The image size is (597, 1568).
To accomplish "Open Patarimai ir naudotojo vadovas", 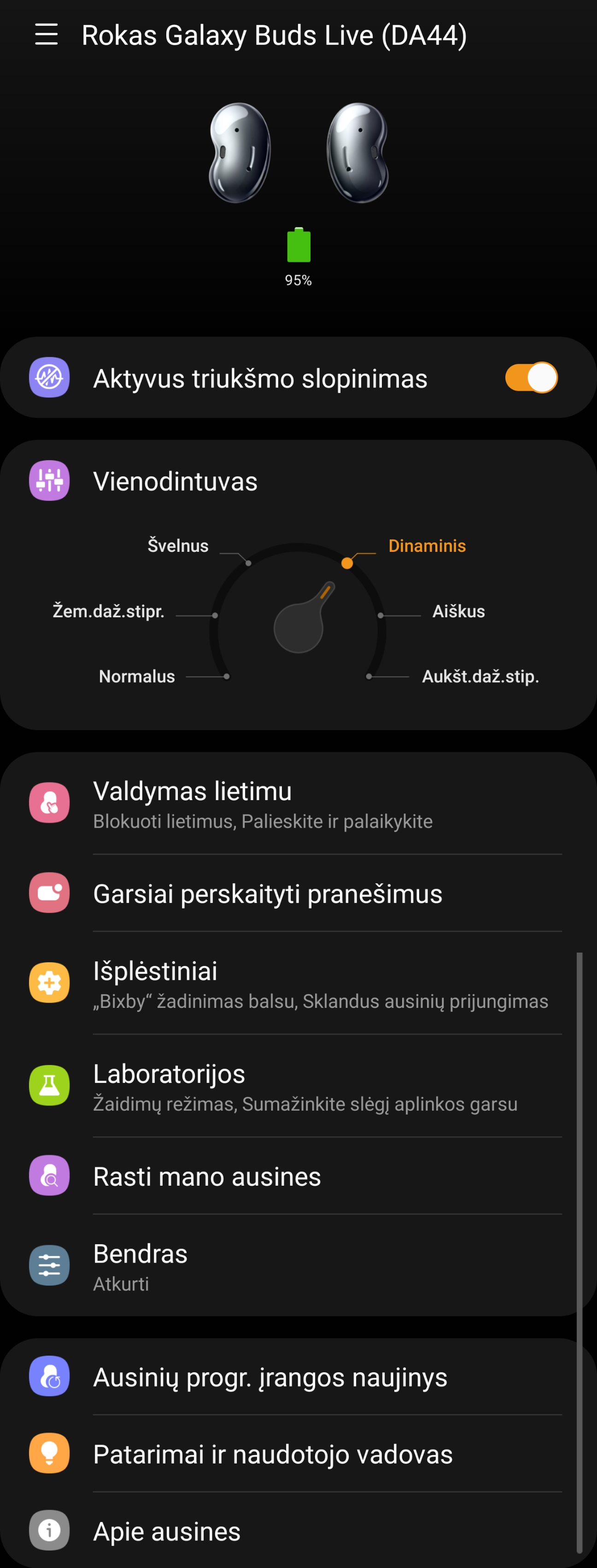I will coord(273,1454).
